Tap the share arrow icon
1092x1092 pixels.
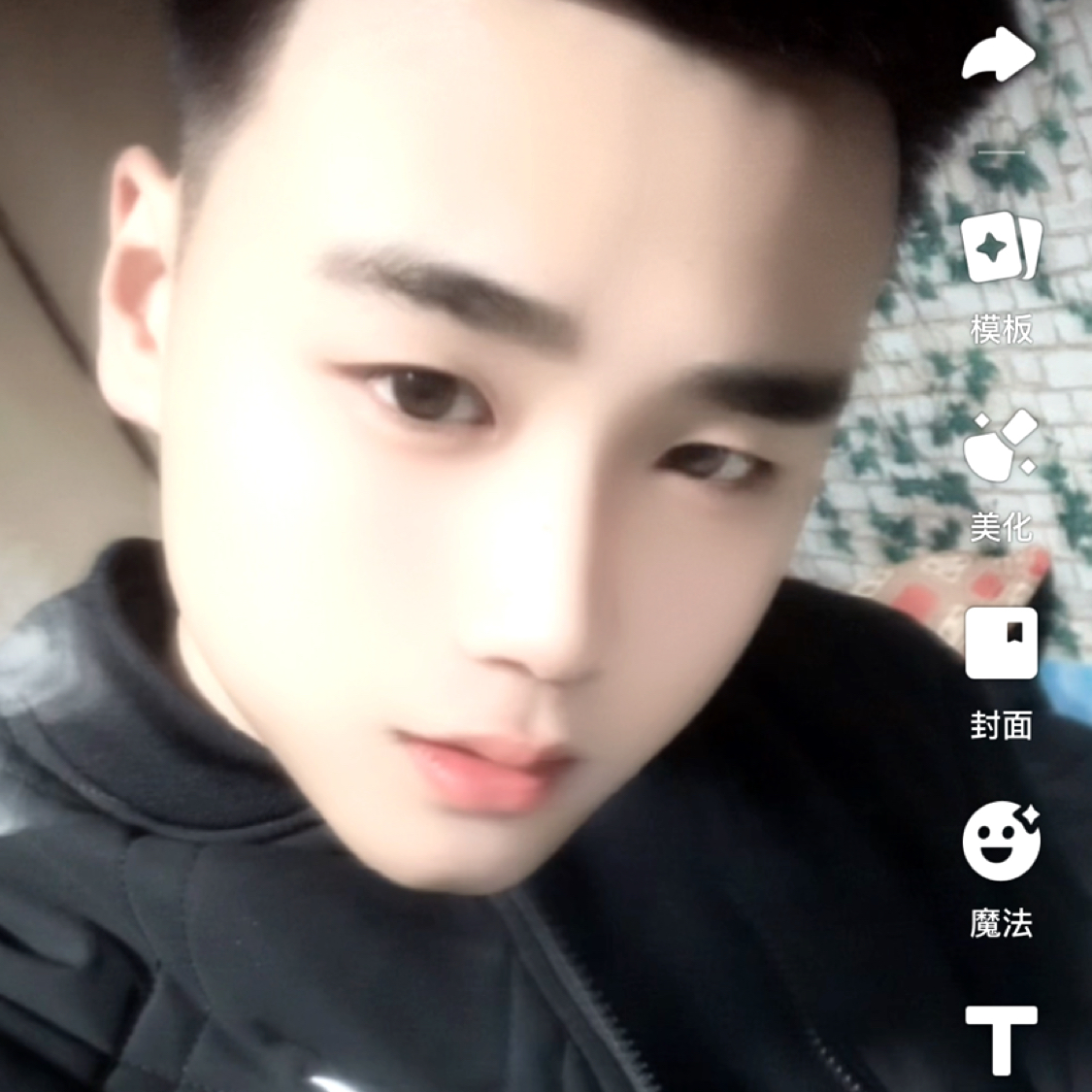(1000, 56)
